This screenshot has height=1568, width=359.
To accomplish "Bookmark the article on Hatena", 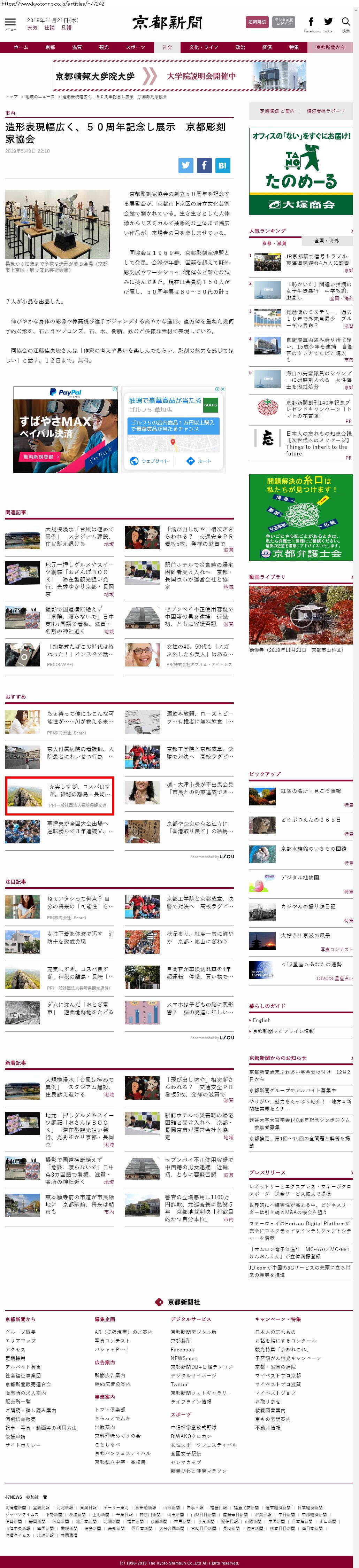I will click(222, 165).
